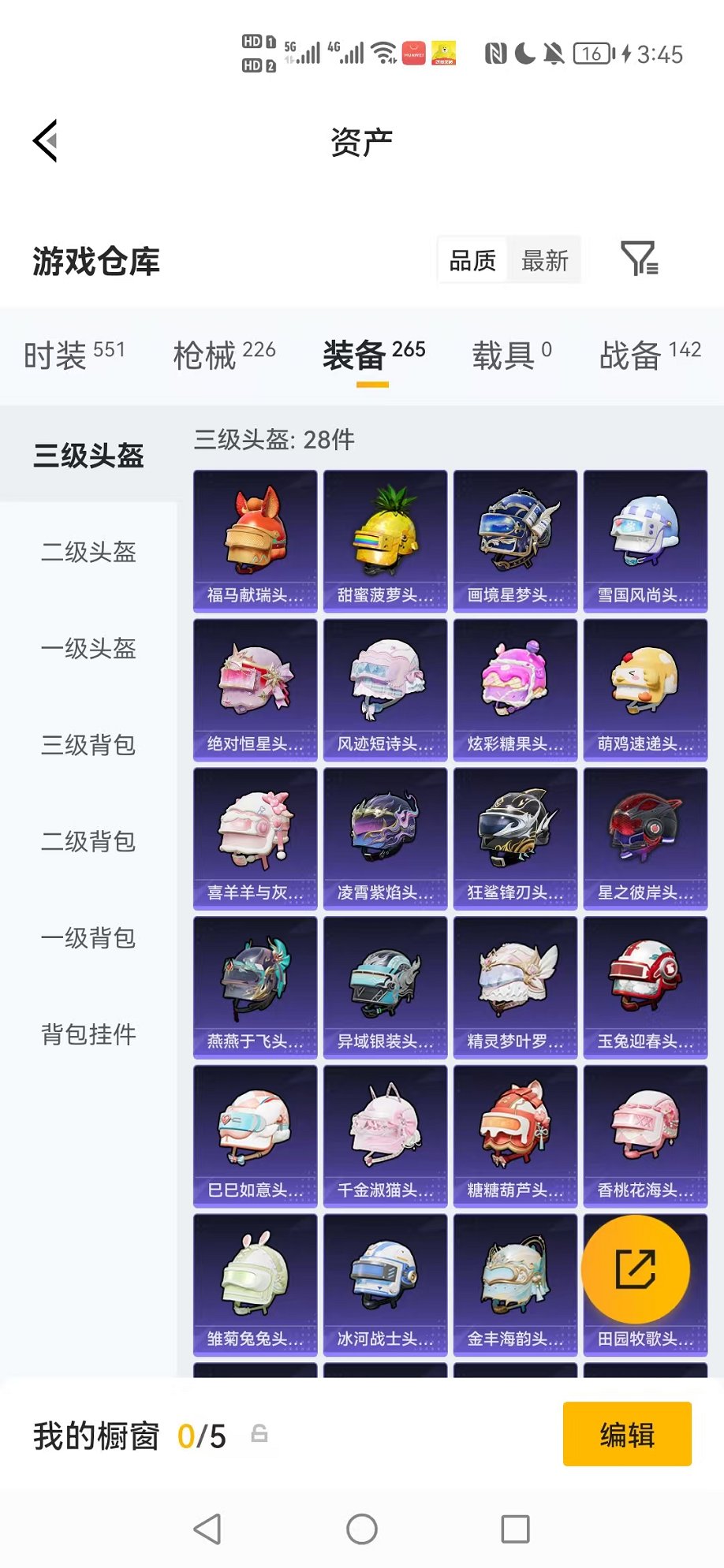Tap the orange share icon over the helmet grid
This screenshot has width=724, height=1568.
637,1268
